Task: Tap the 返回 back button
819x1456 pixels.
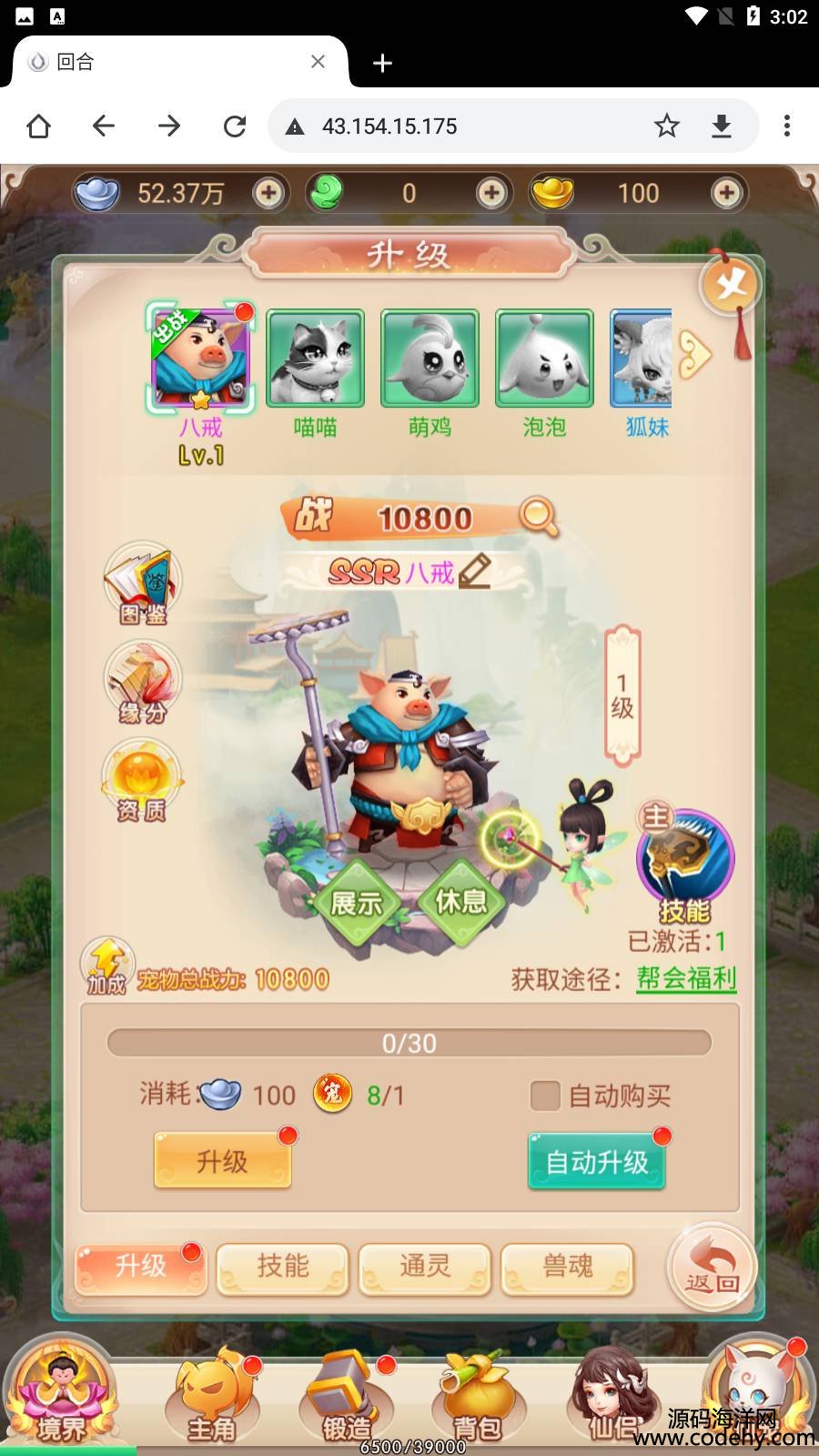Action: click(x=712, y=1268)
